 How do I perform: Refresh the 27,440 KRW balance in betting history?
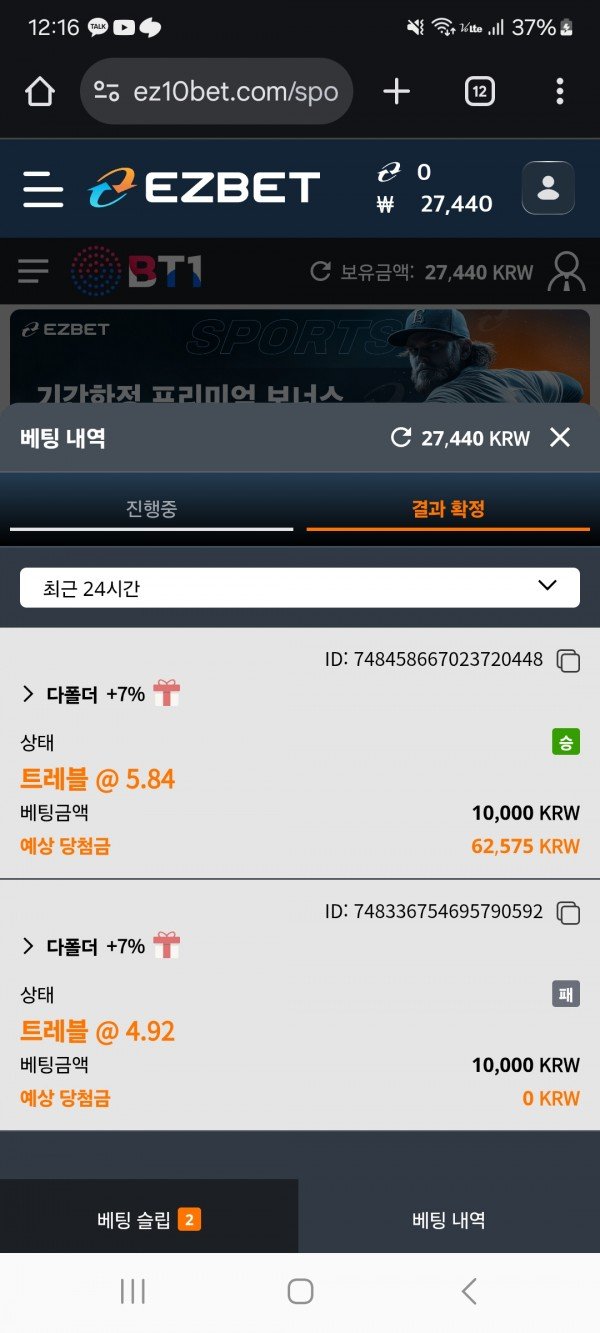[401, 438]
